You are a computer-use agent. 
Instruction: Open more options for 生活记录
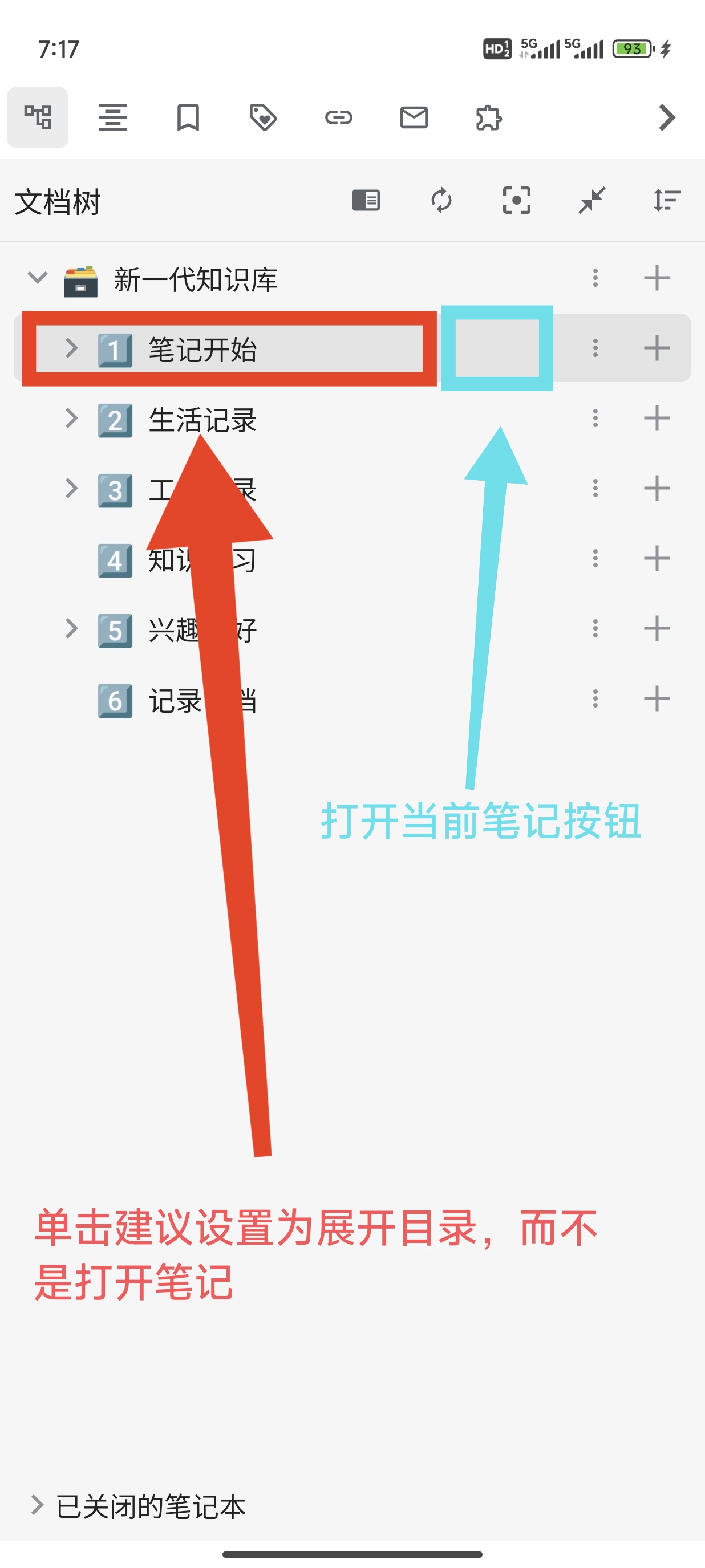point(595,418)
